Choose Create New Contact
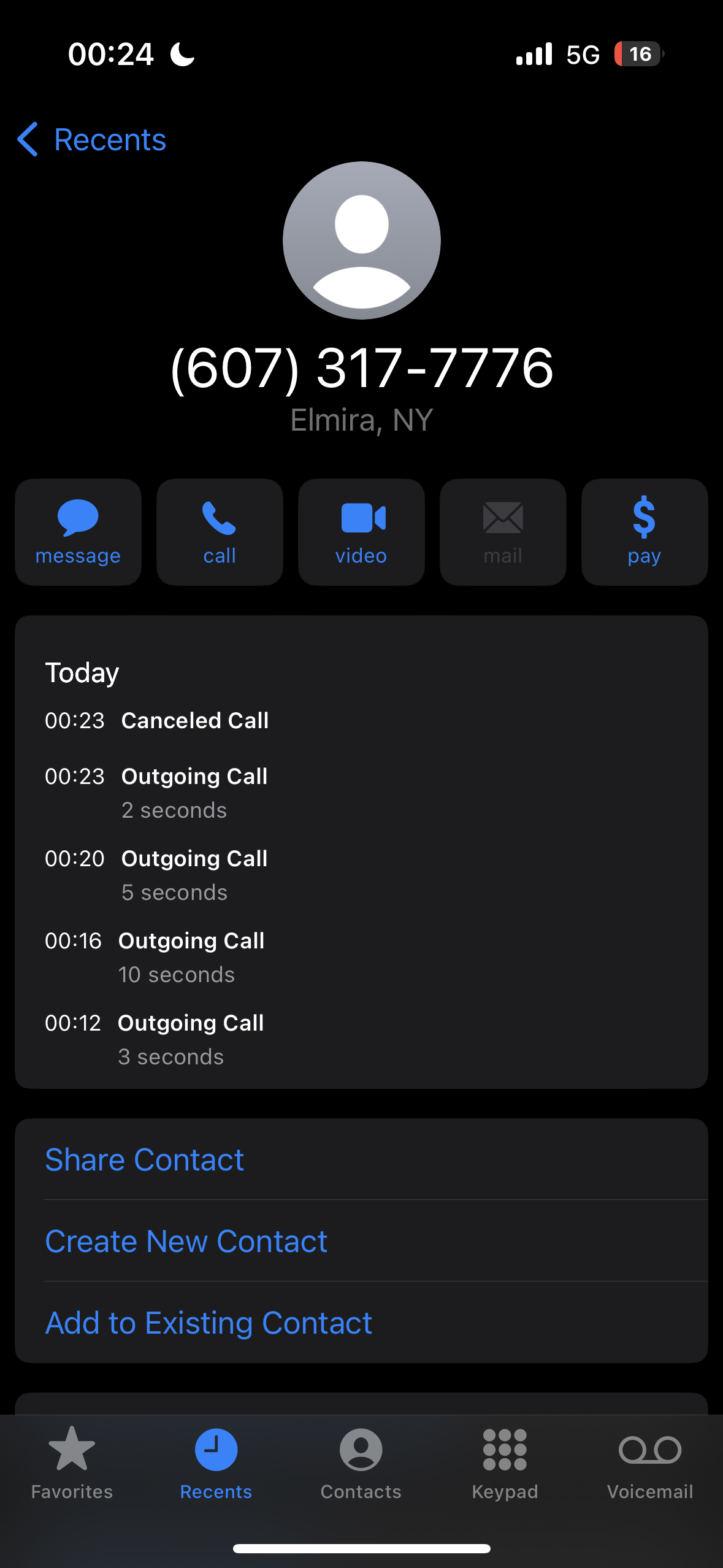723x1568 pixels. point(361,1241)
